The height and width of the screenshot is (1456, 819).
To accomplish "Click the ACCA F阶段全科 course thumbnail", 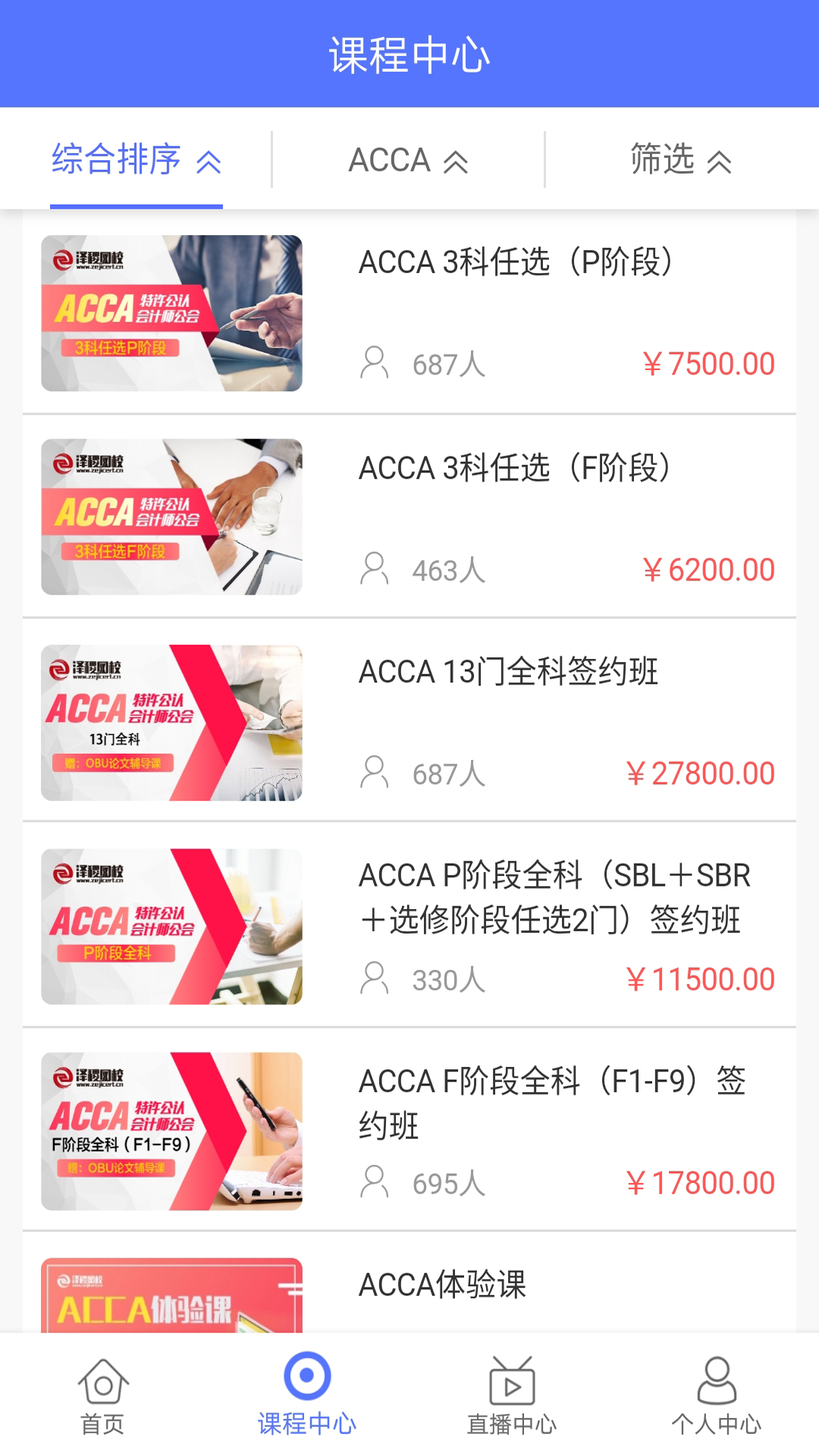I will point(171,1131).
